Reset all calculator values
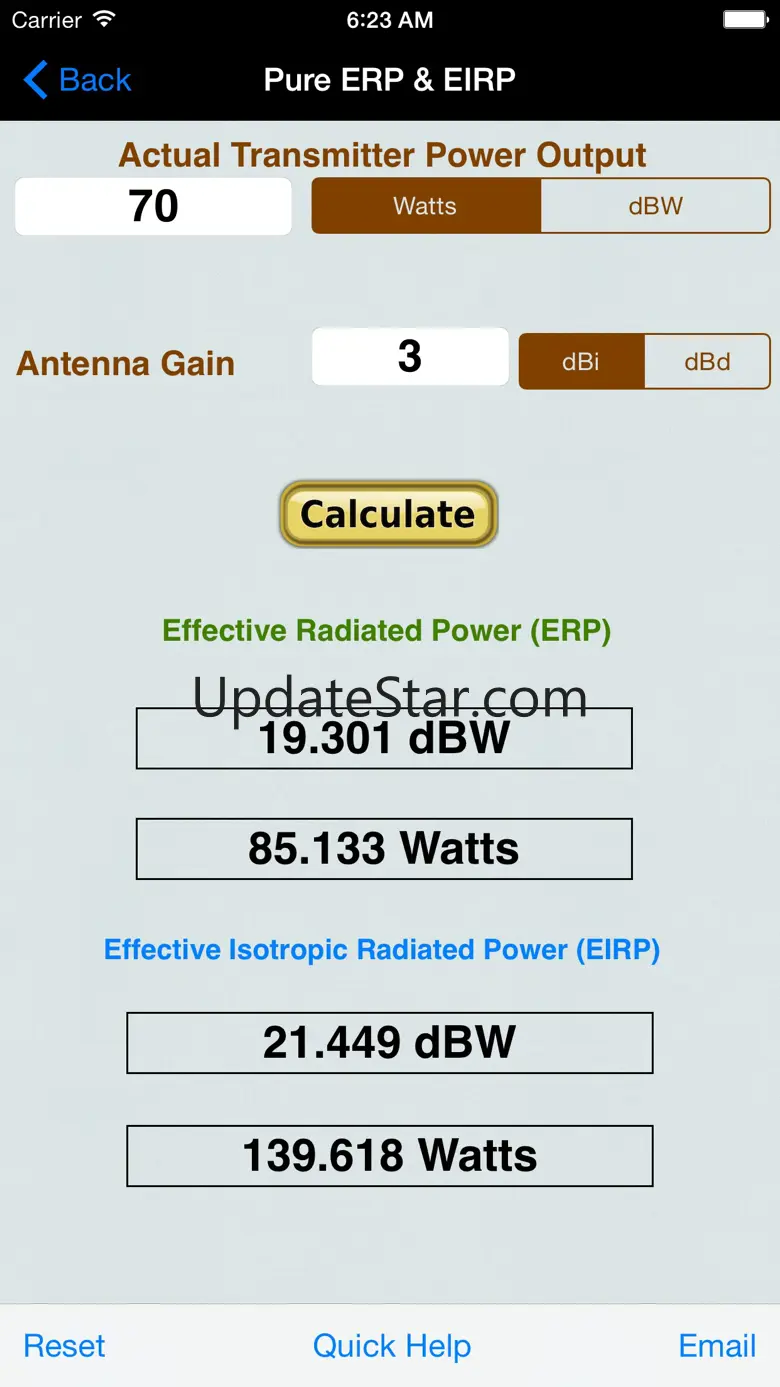The image size is (780, 1387). click(x=64, y=1346)
